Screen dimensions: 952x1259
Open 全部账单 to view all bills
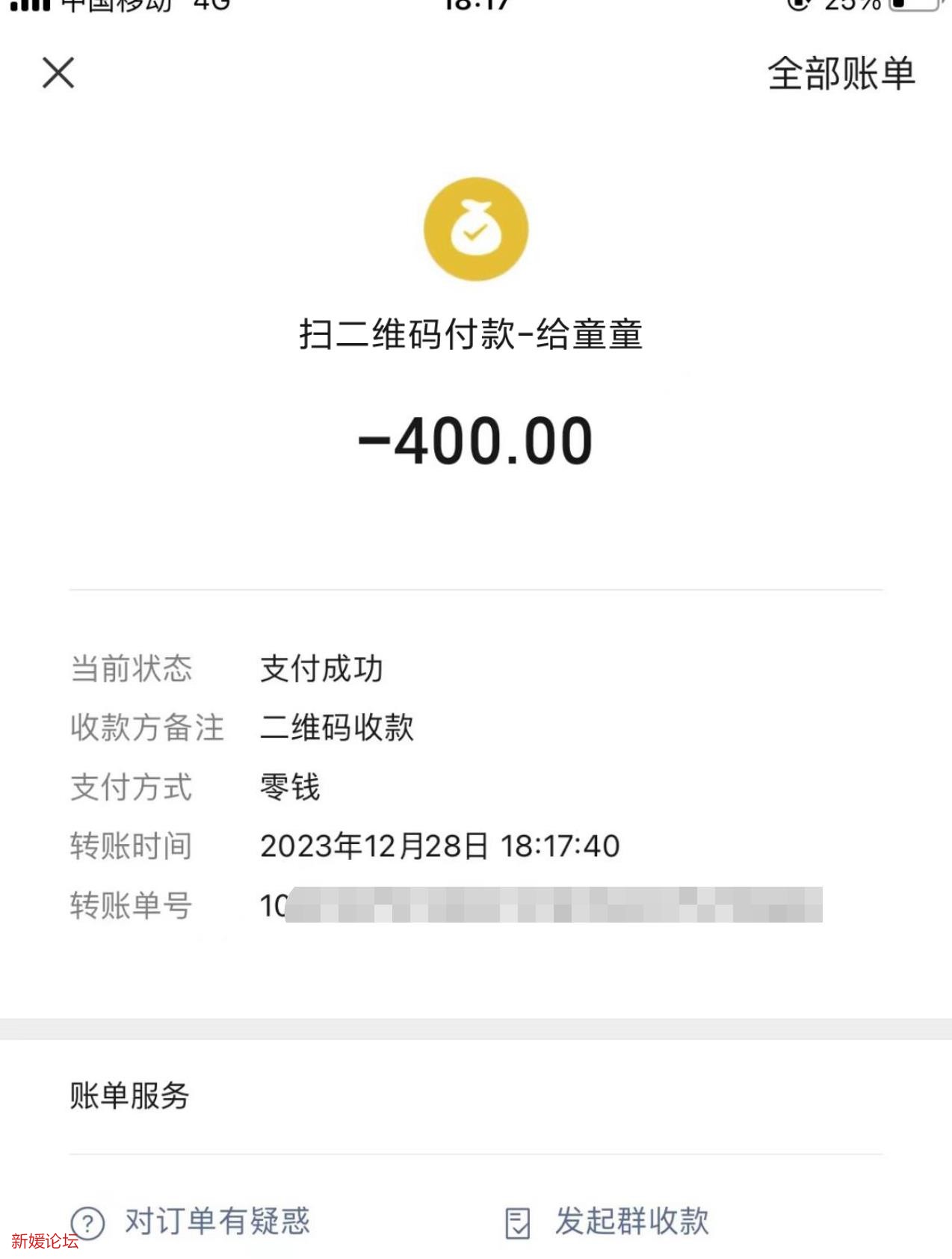click(x=841, y=74)
